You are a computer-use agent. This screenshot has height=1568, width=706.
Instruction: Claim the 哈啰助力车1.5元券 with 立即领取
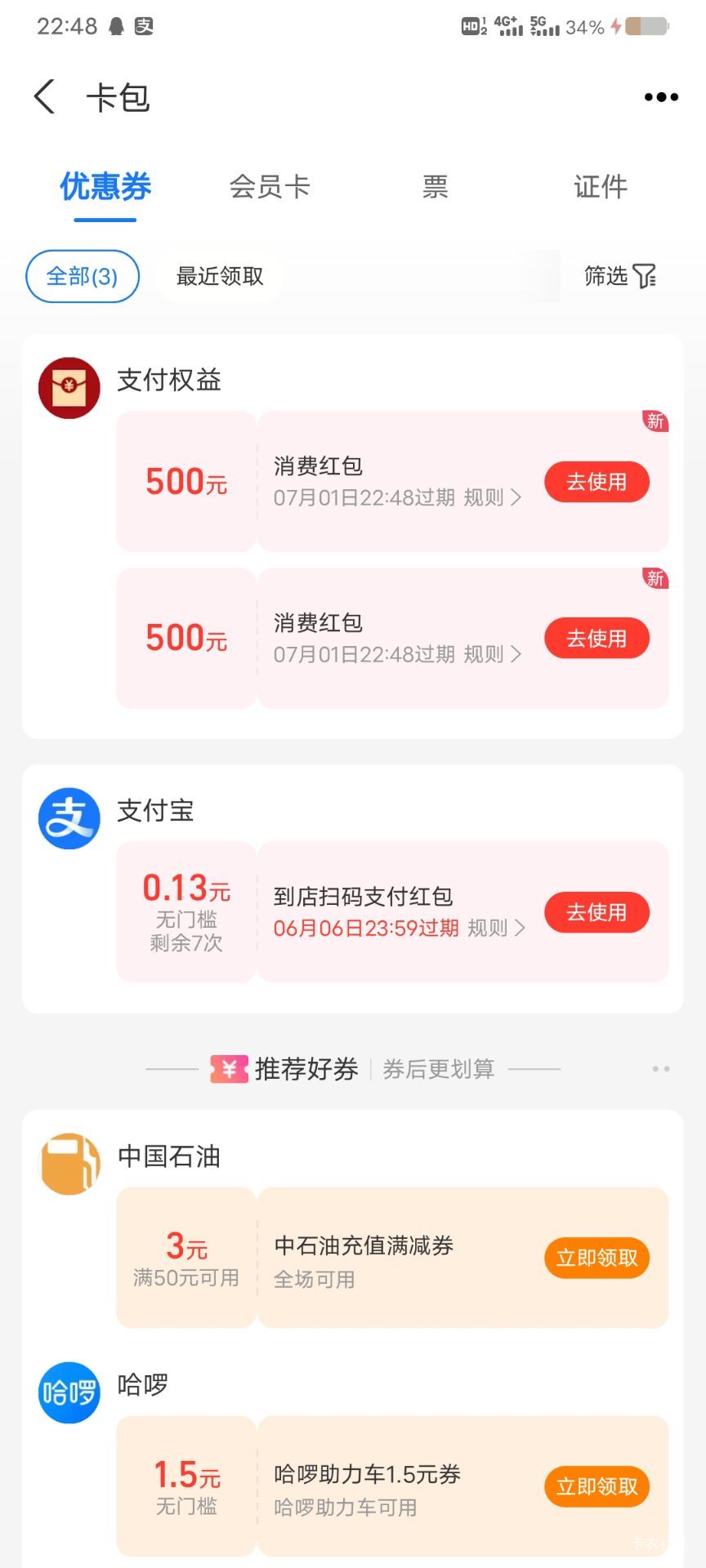(x=597, y=1486)
